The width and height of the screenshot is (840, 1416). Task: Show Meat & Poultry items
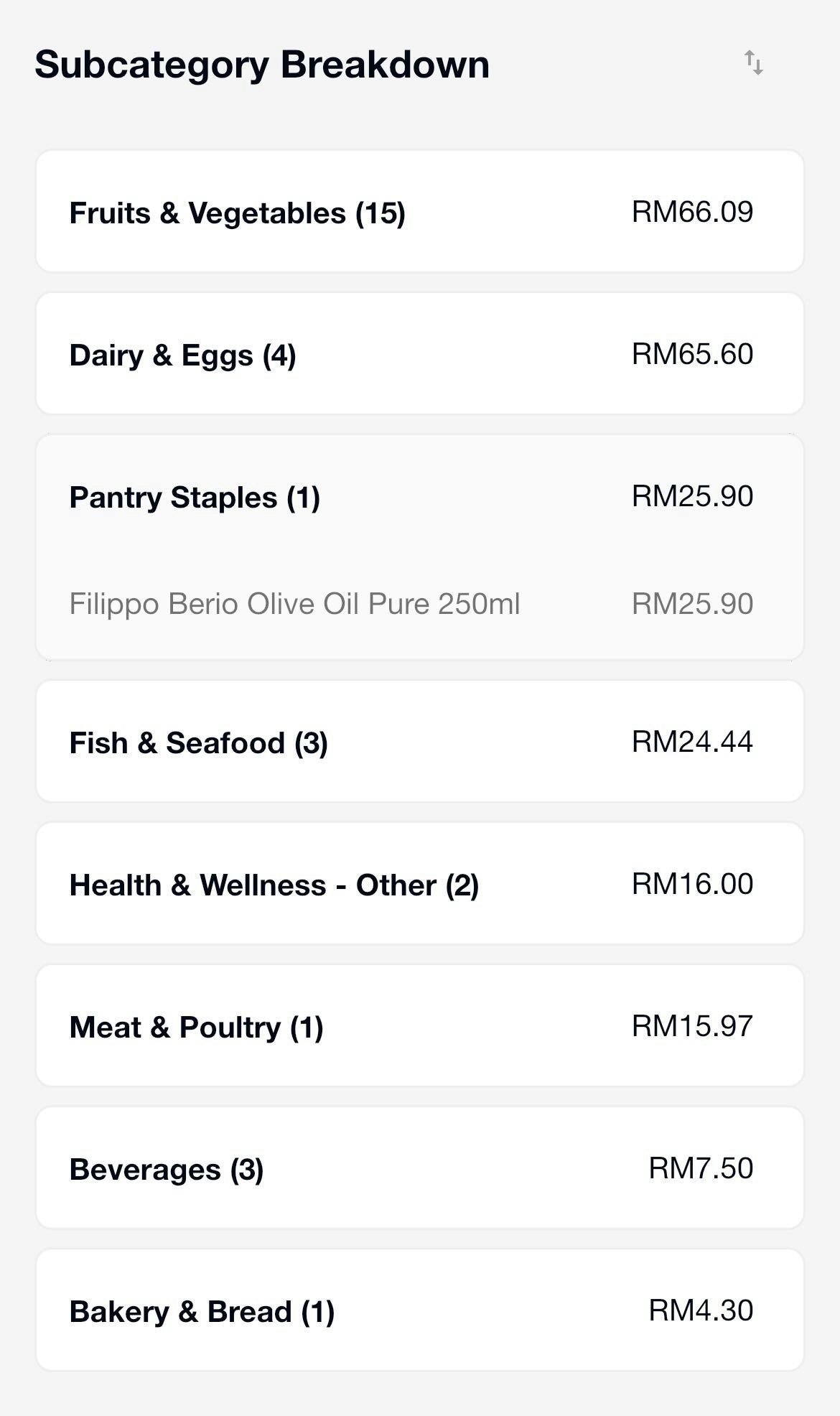pos(419,1026)
